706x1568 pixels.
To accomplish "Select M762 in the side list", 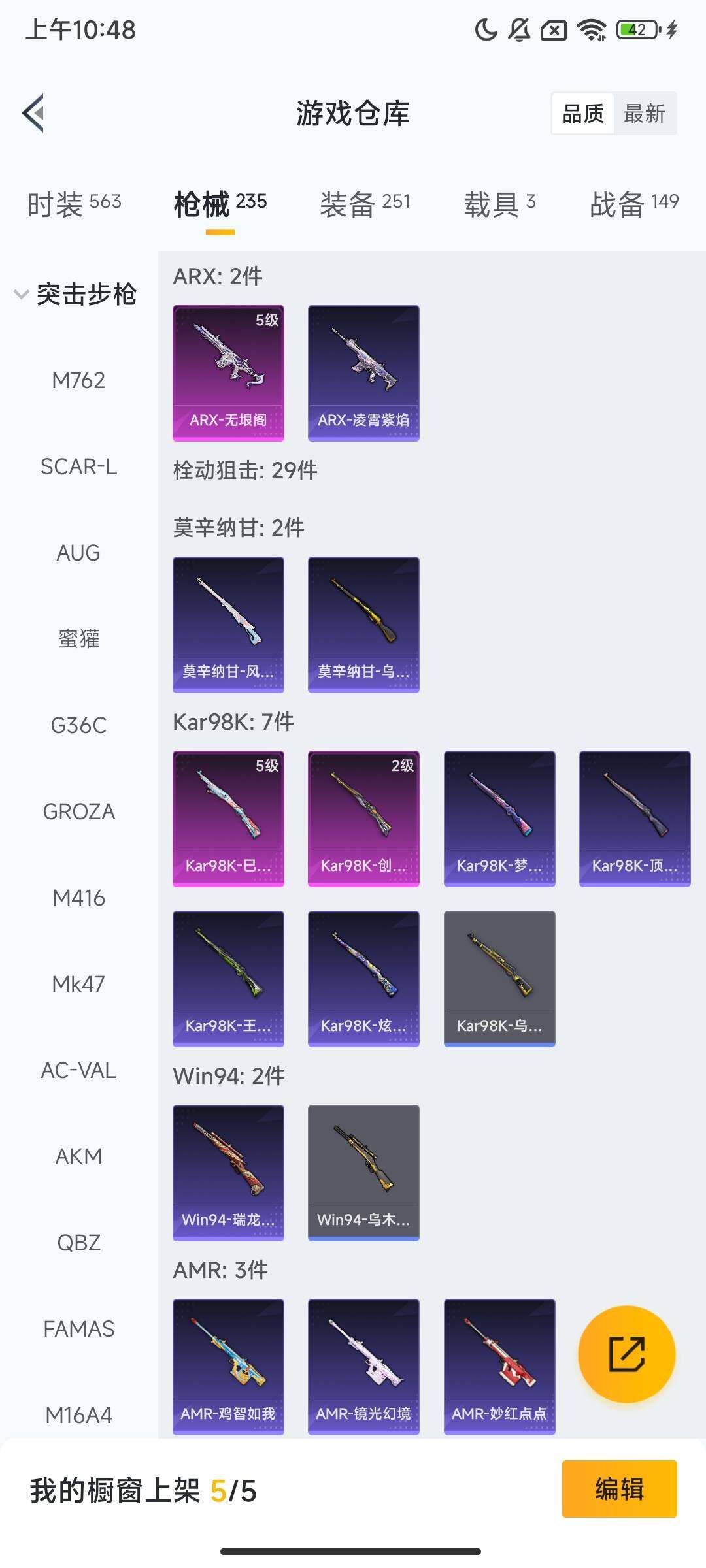I will click(78, 380).
